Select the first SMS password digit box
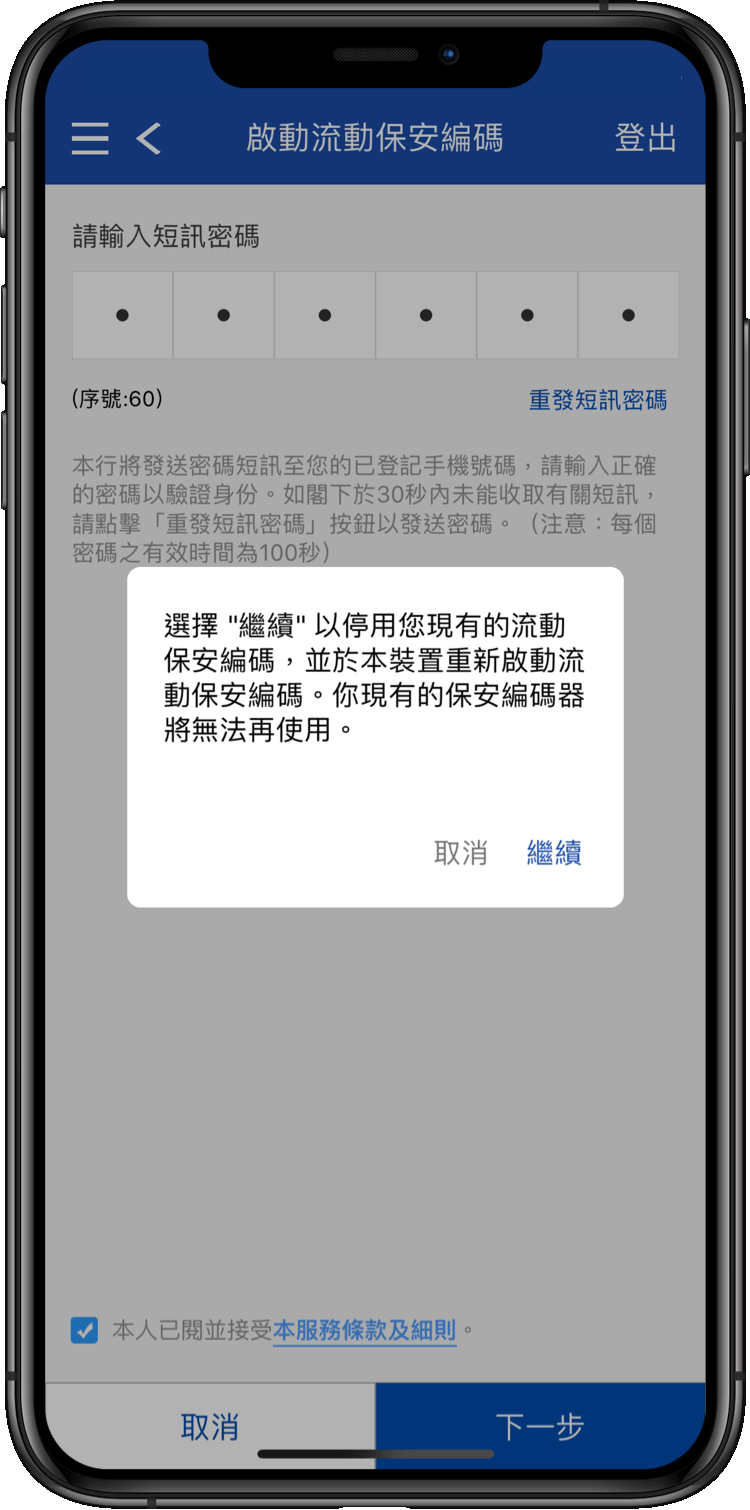The width and height of the screenshot is (750, 1510). pos(122,315)
